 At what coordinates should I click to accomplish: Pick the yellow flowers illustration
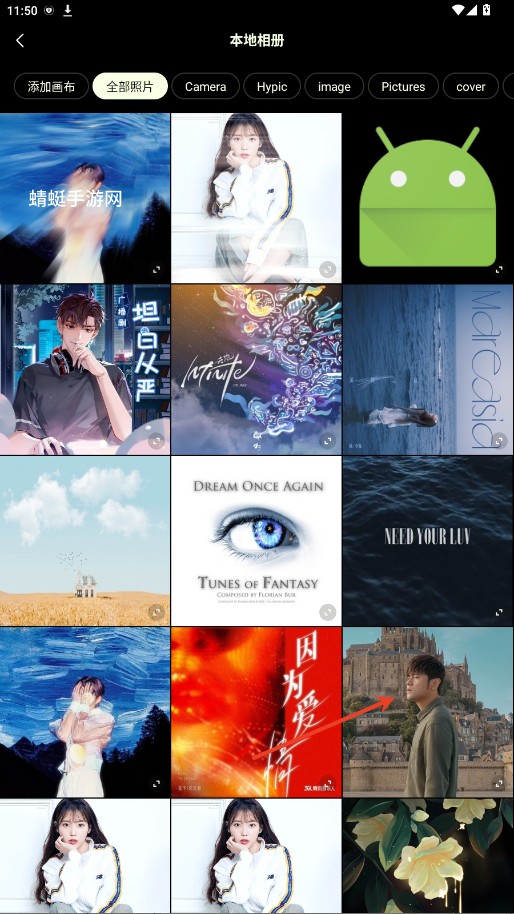428,856
